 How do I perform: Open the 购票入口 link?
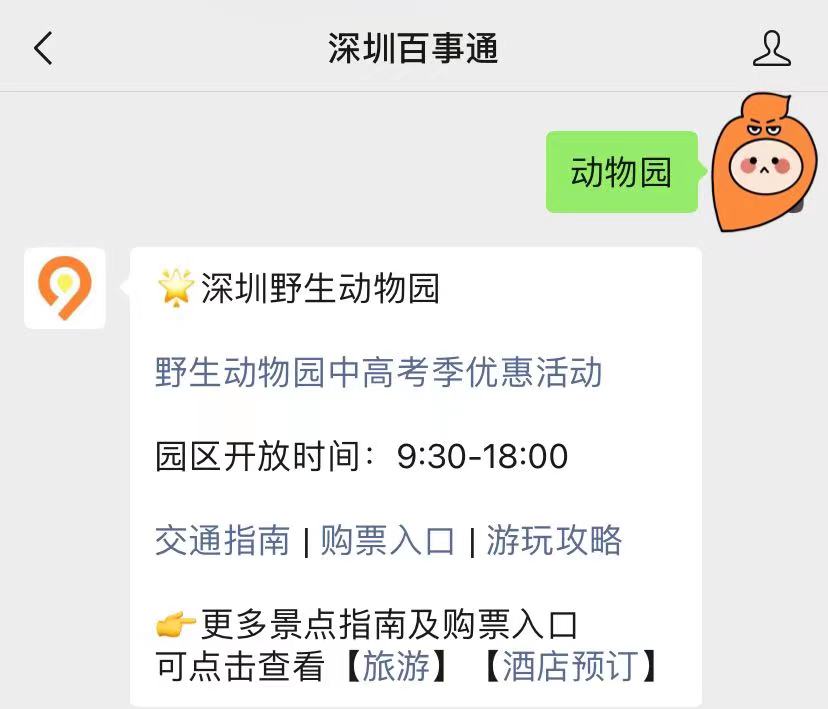point(387,541)
